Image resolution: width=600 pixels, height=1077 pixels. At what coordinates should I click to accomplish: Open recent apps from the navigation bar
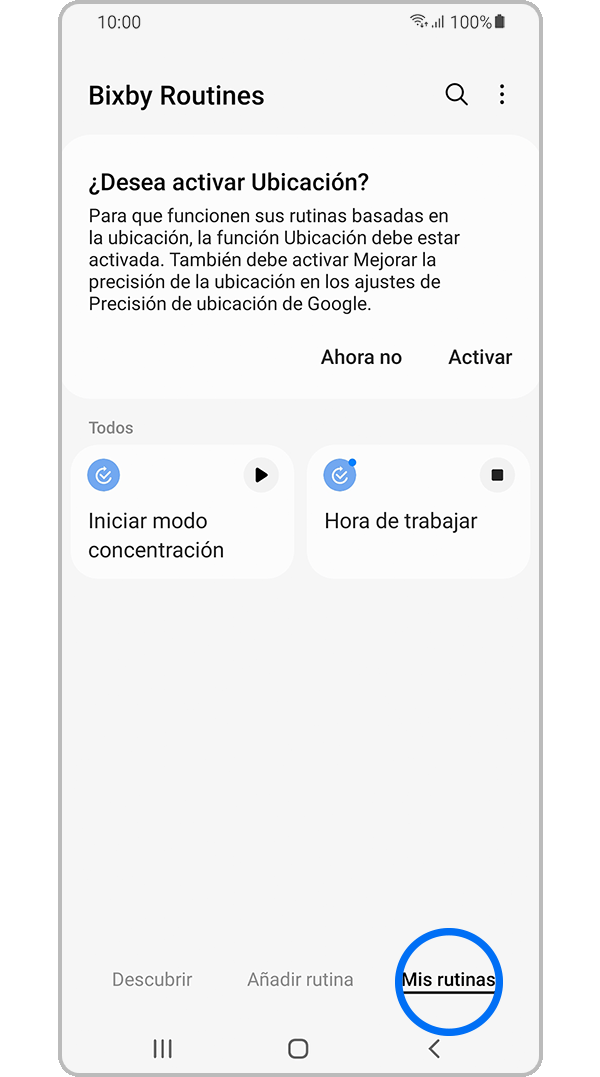pos(162,1048)
